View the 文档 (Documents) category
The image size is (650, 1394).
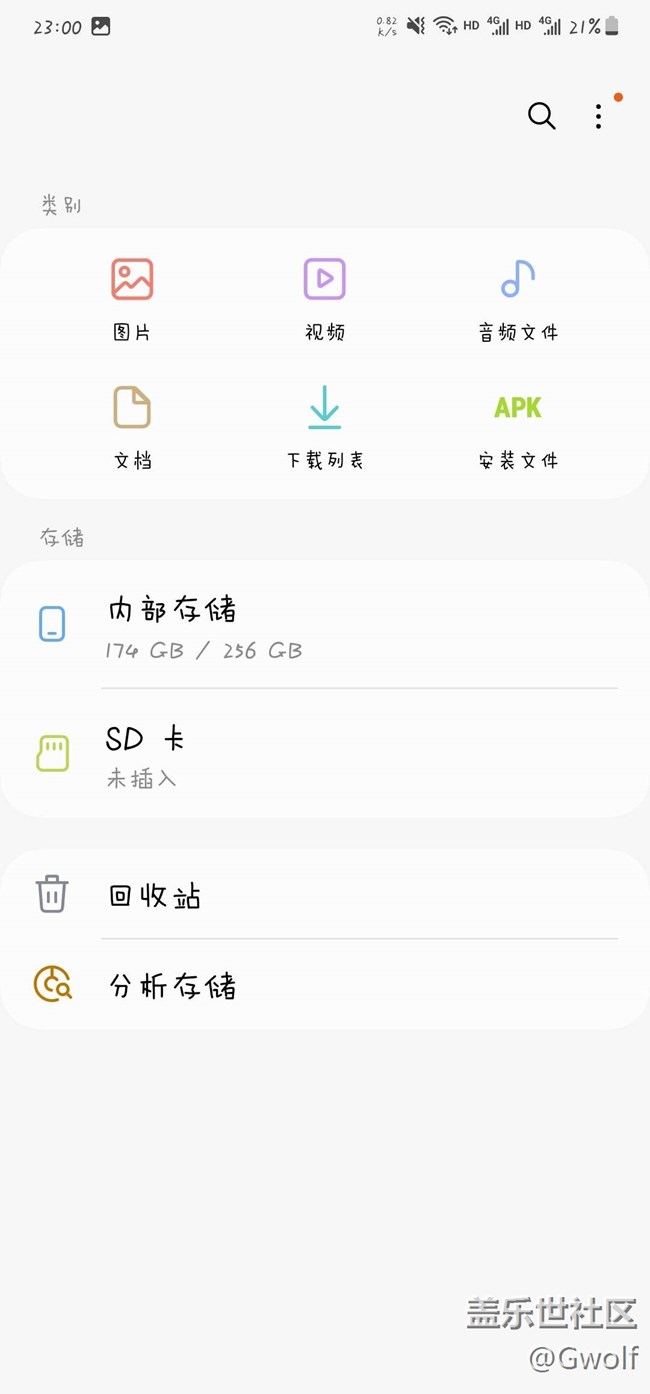[x=132, y=426]
